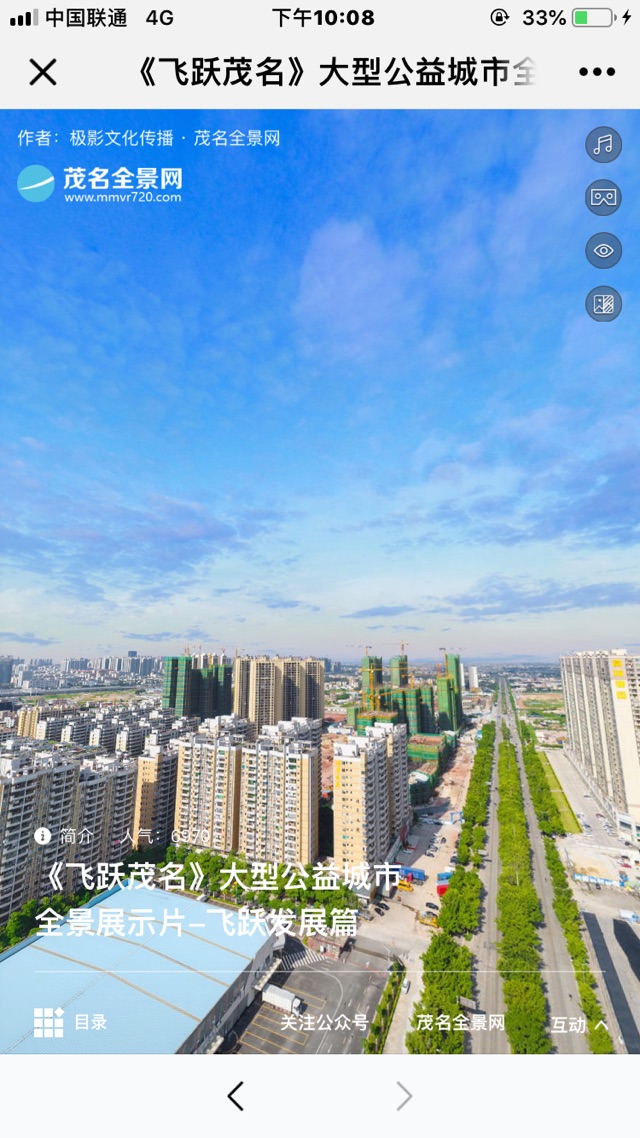Open the scene picker icon below the eye
The image size is (640, 1138).
coord(603,304)
